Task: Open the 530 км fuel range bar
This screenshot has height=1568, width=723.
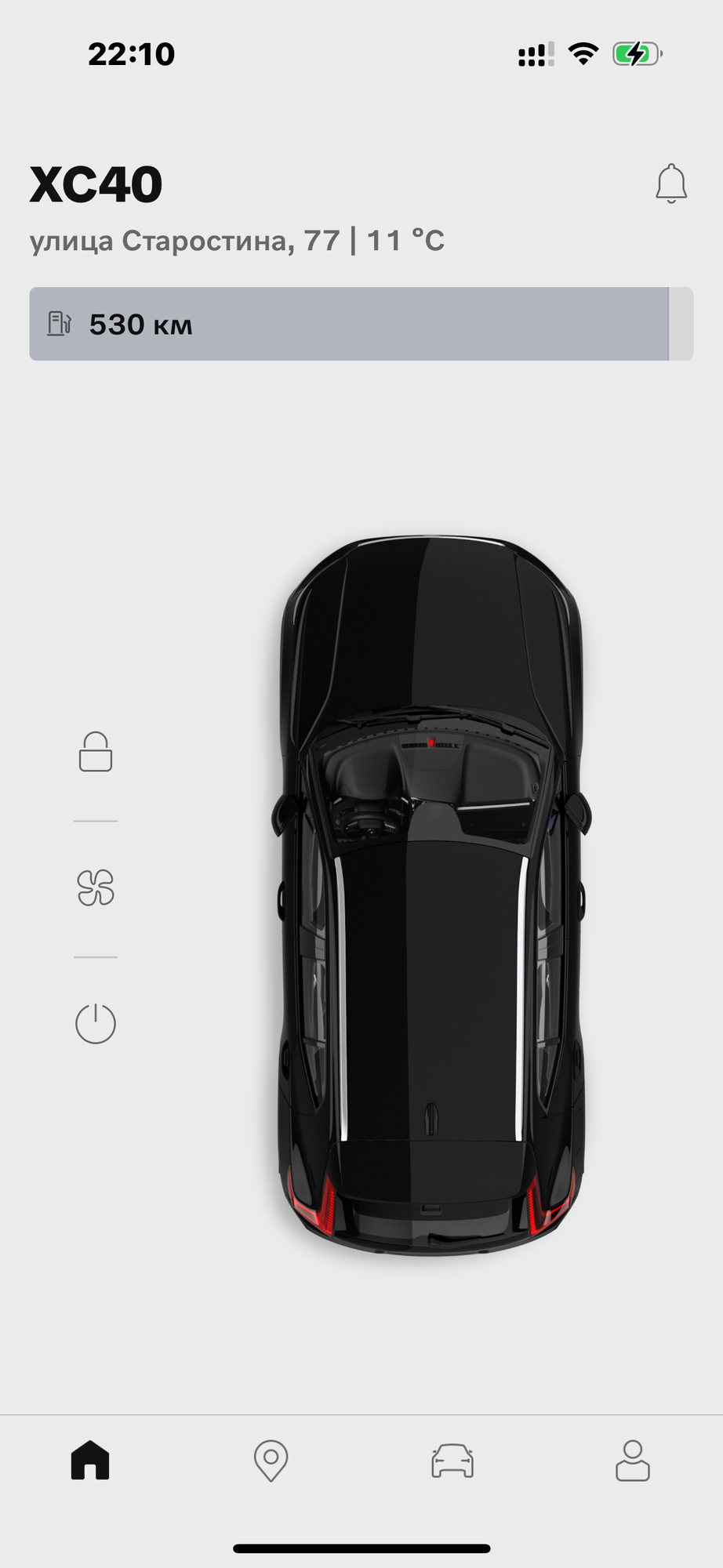Action: click(361, 324)
